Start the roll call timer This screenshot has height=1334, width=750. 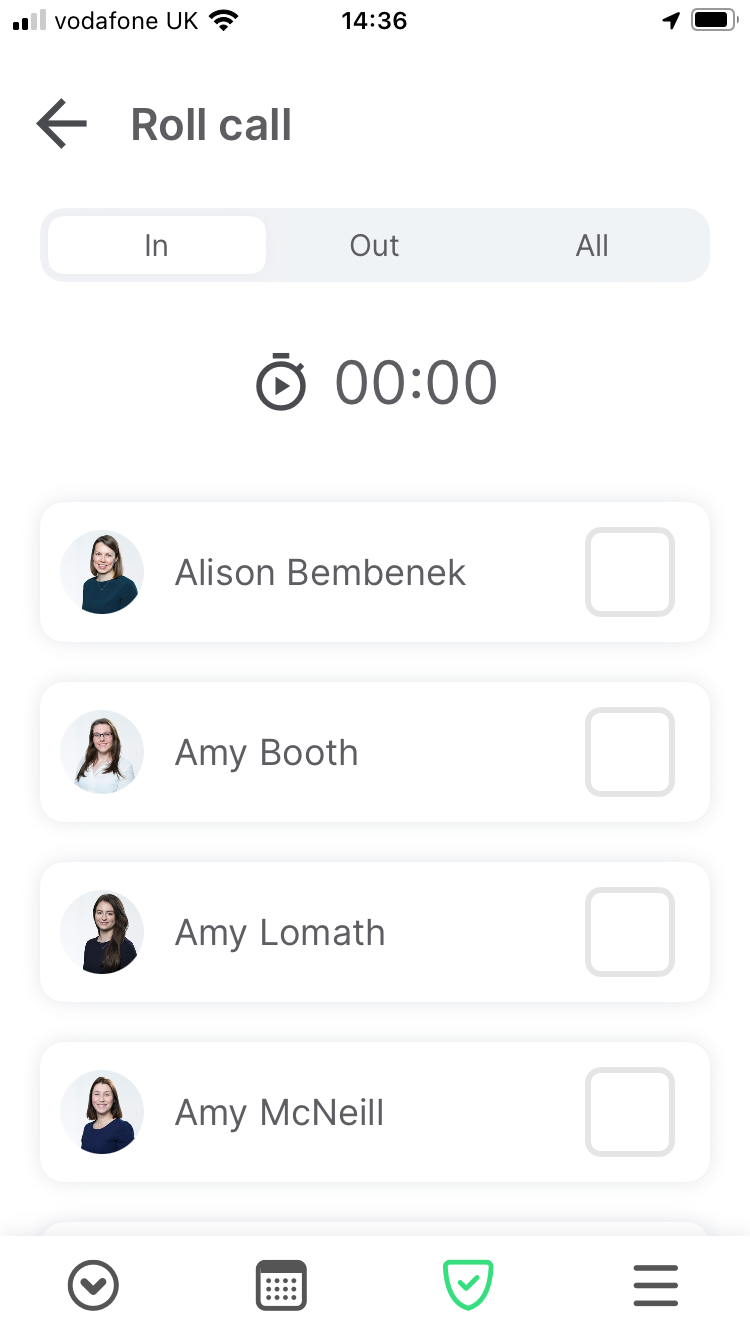[281, 383]
